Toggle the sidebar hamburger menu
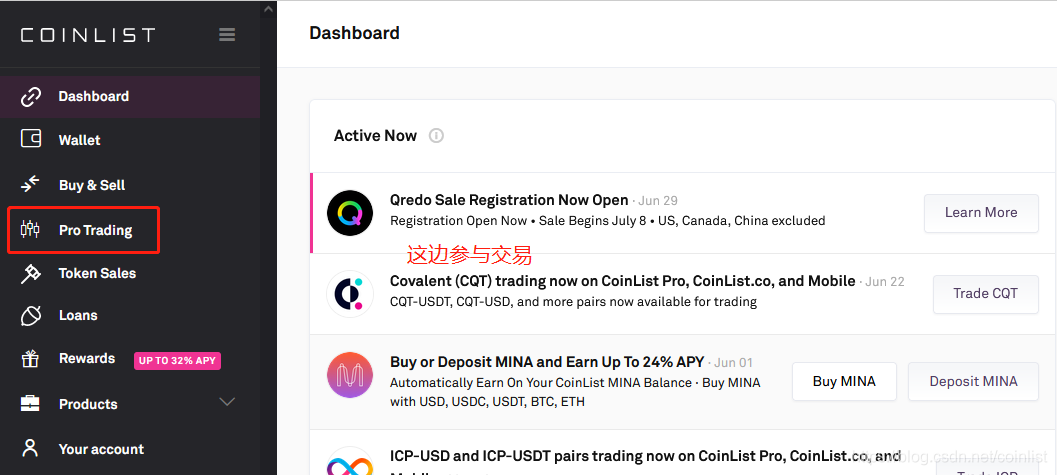 click(227, 35)
